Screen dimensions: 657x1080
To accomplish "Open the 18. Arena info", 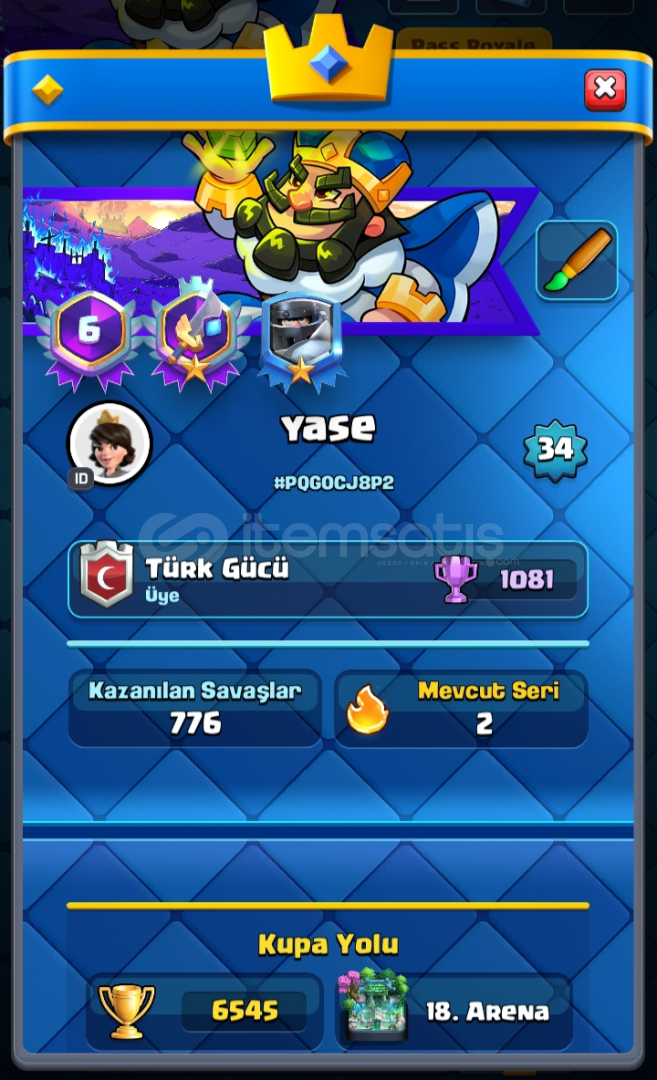I will pos(454,1010).
